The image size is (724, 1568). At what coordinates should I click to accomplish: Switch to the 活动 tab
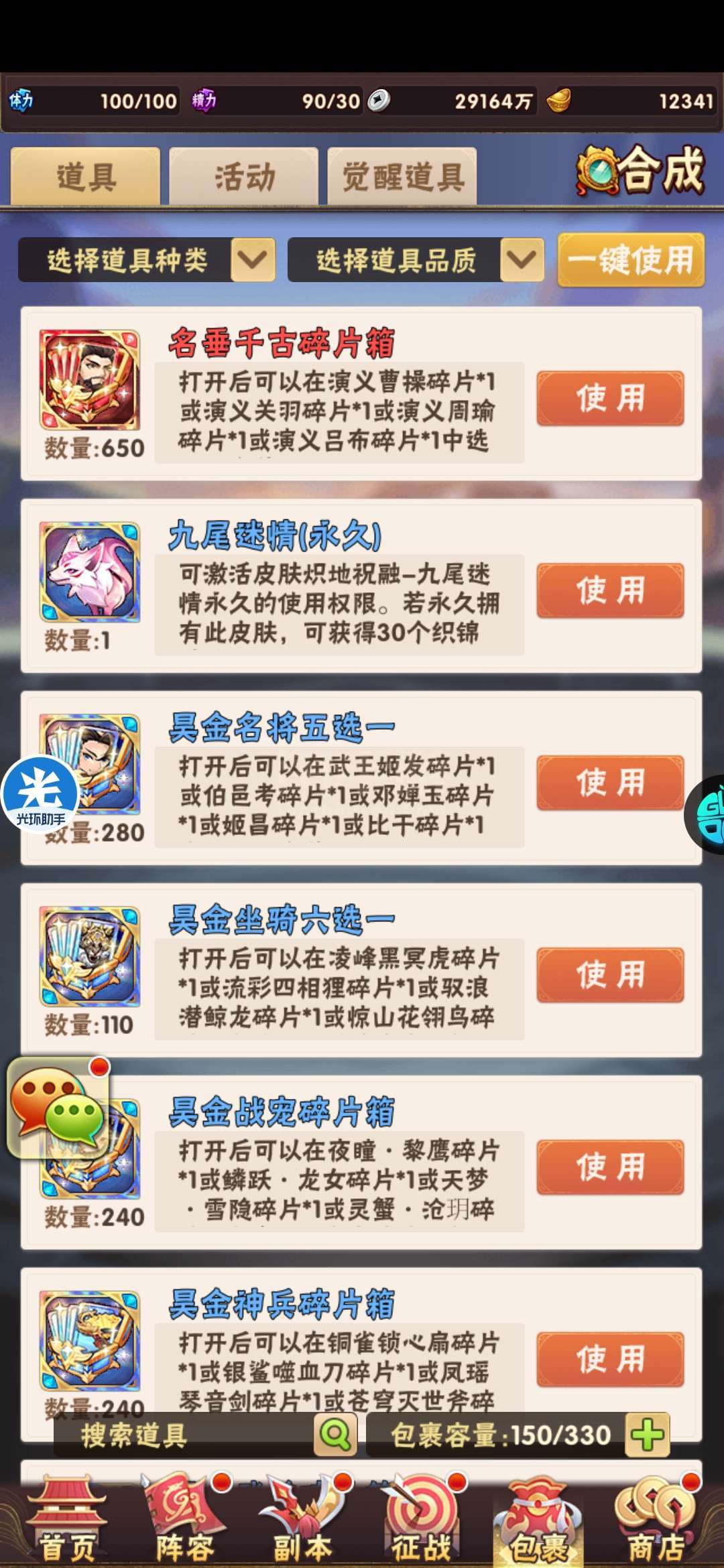click(x=244, y=177)
